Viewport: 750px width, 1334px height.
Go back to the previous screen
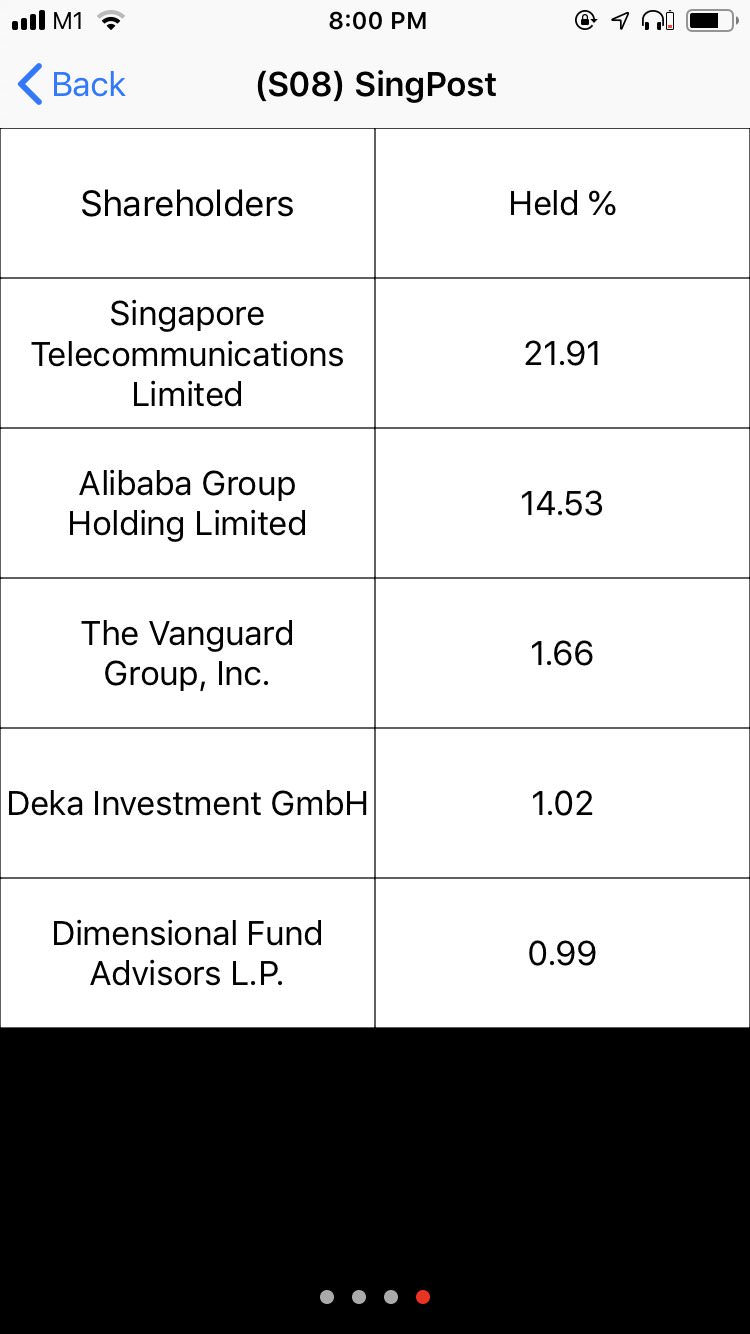click(x=72, y=85)
